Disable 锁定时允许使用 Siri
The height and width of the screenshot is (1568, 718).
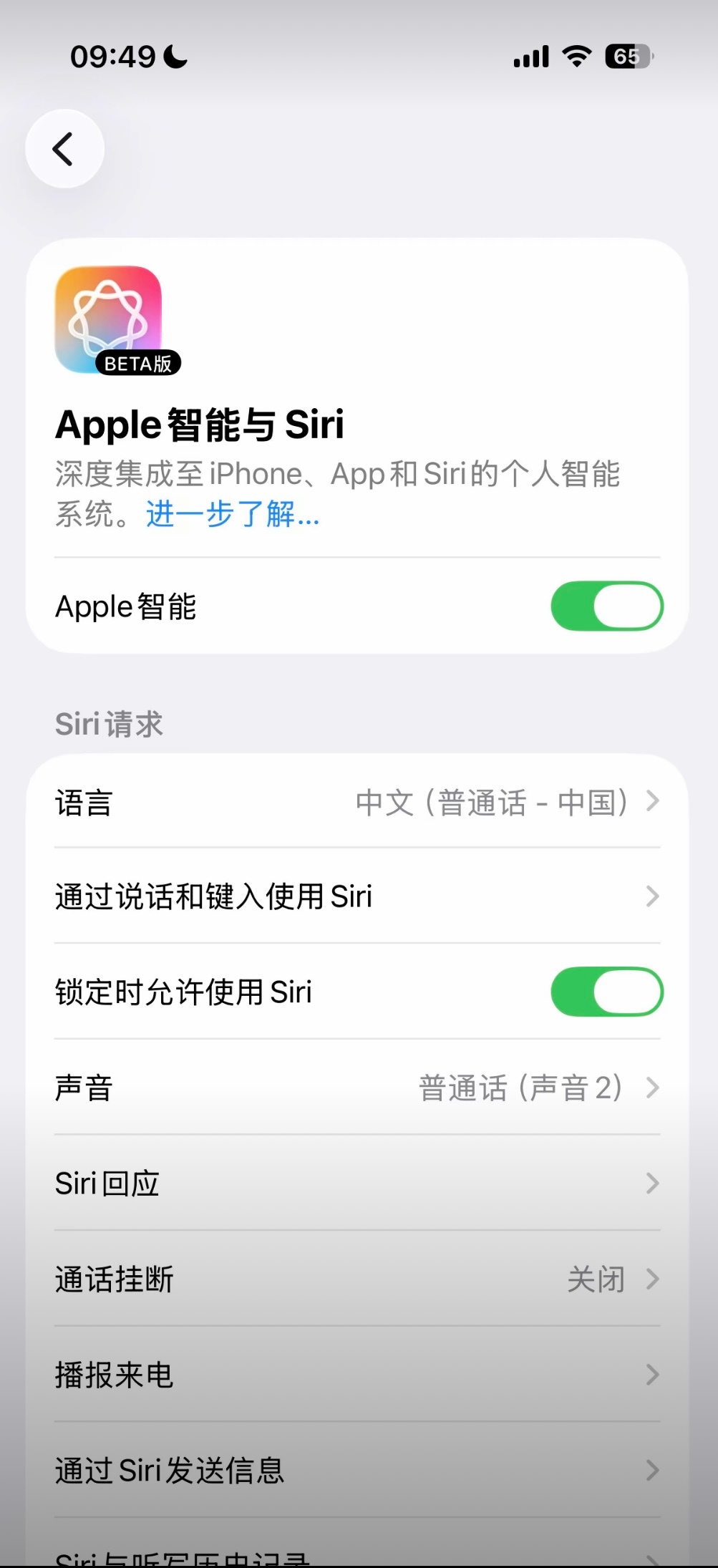(606, 992)
